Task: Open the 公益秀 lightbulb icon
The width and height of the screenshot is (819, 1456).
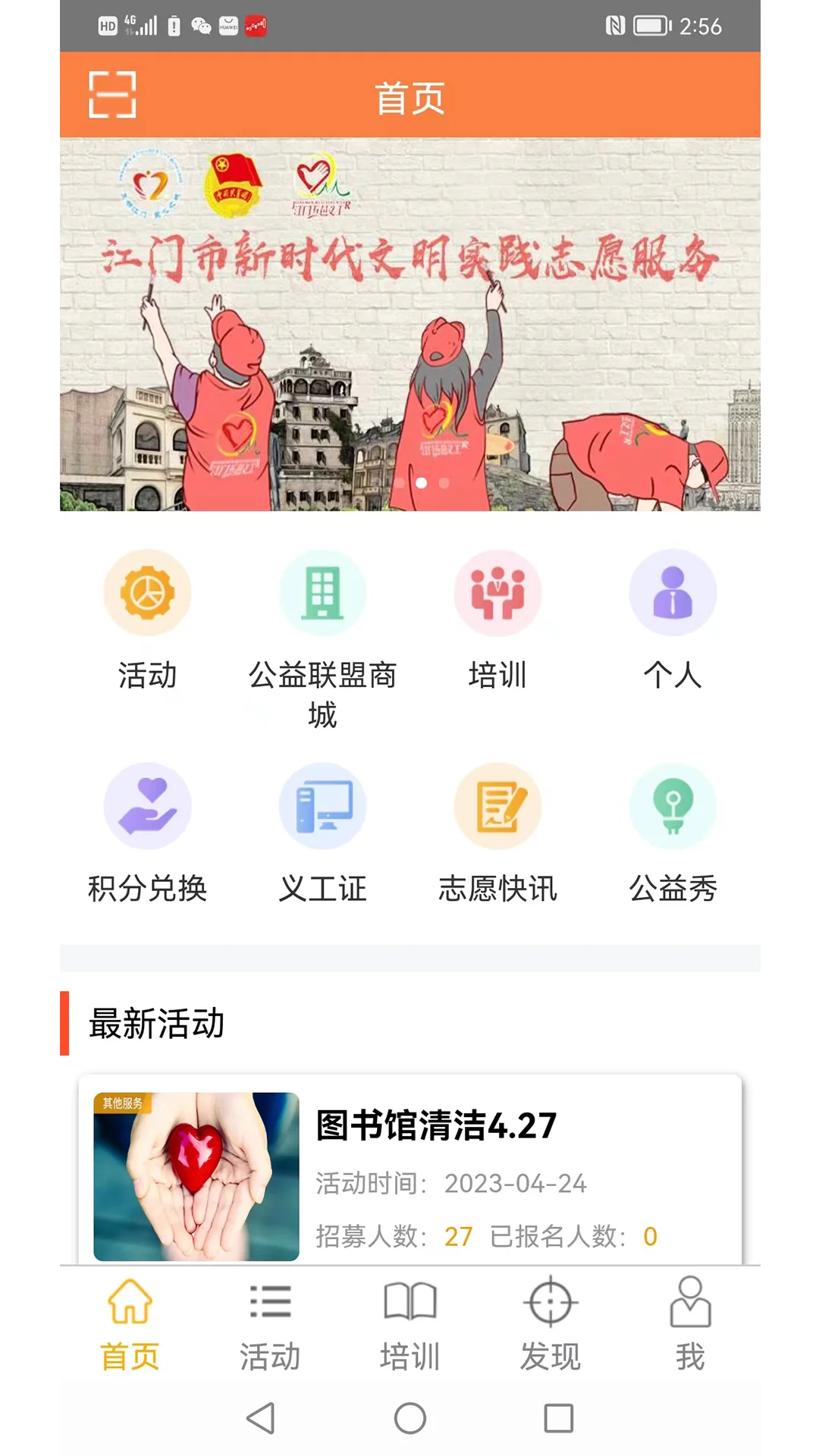Action: point(673,806)
